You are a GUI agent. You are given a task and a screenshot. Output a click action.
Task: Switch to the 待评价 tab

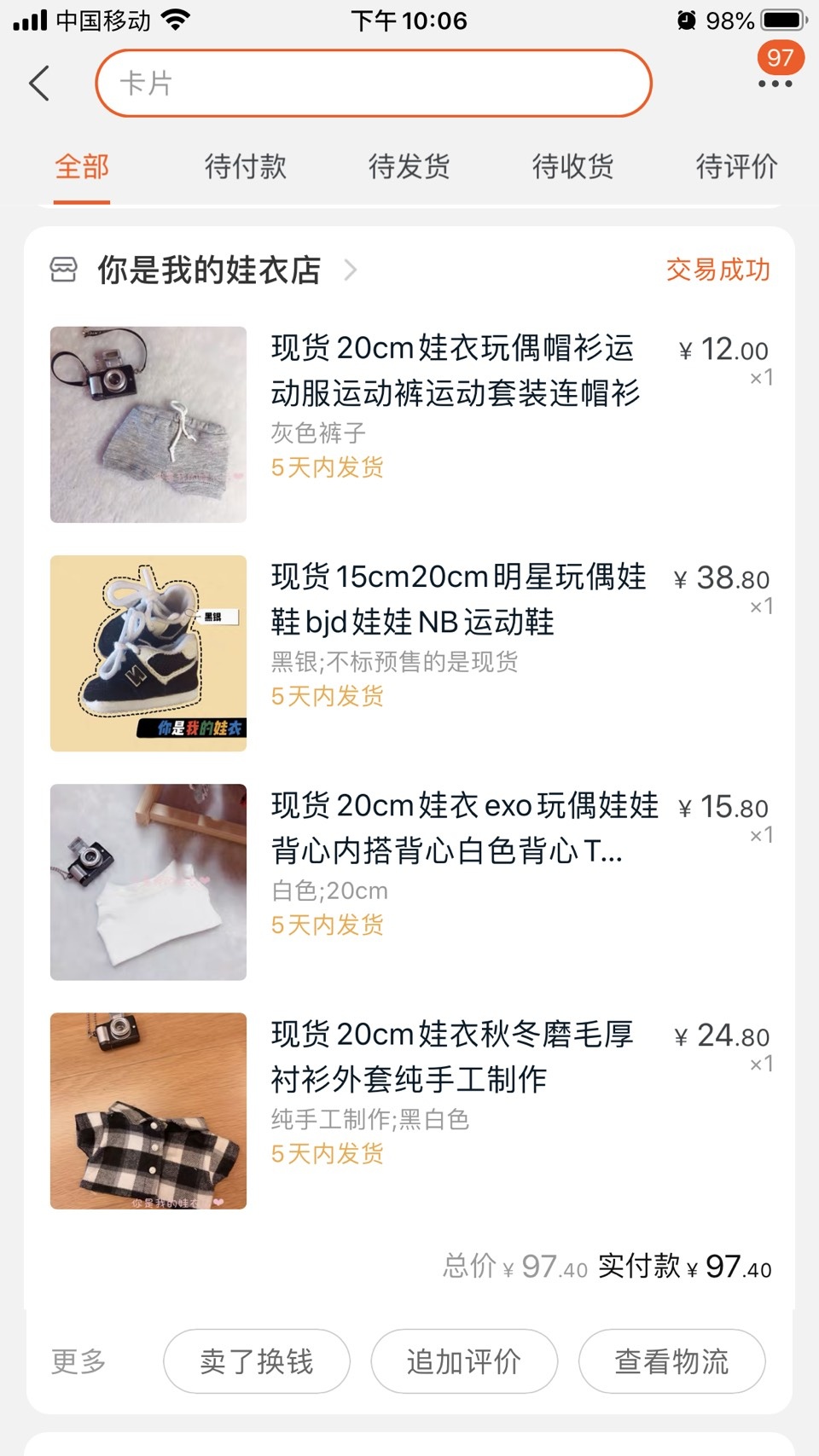[736, 166]
